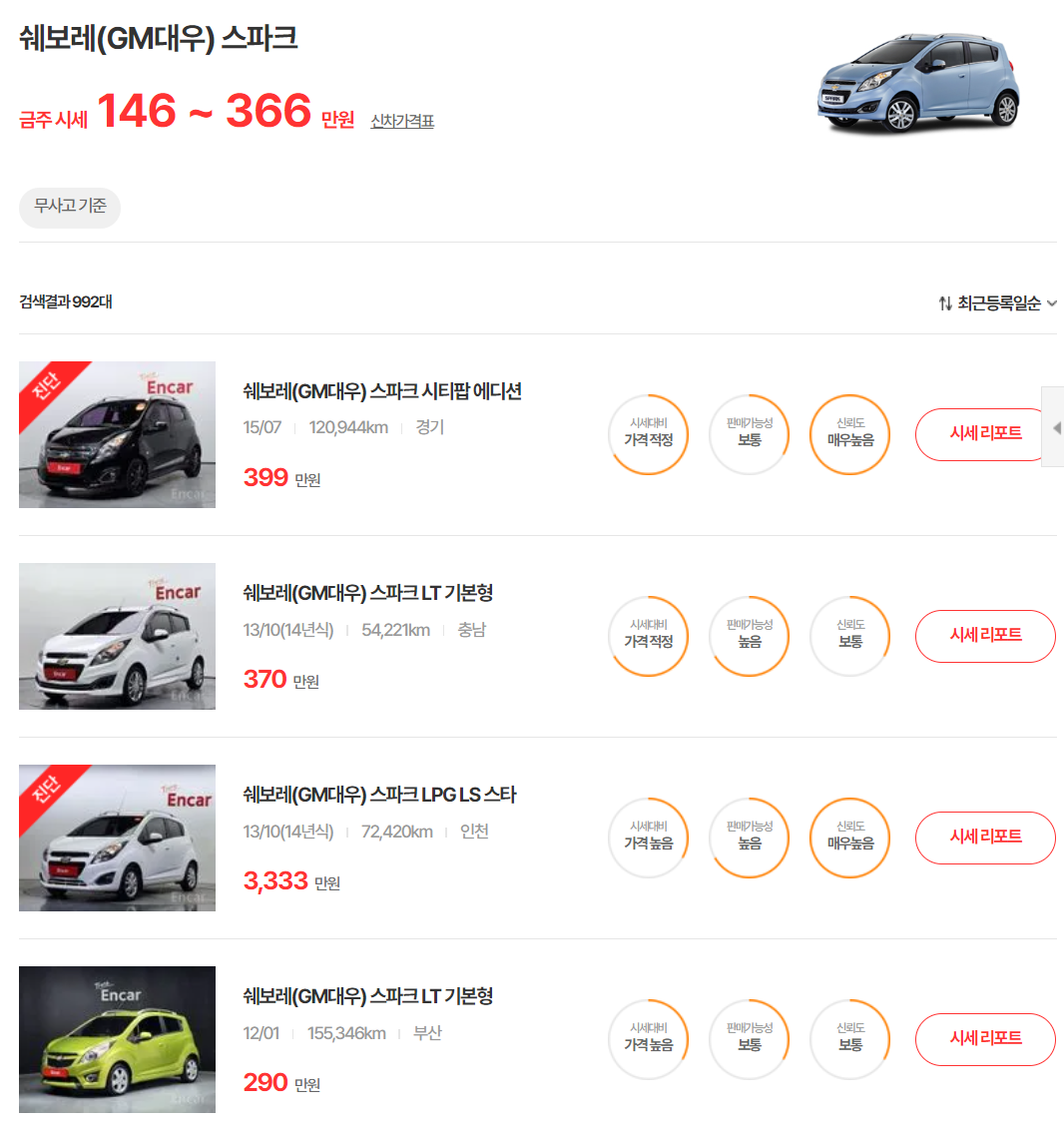Viewport: 1064px width, 1128px height.
Task: Click the 시세대비 가격높음 gauge for LPG LS 스타
Action: 648,838
